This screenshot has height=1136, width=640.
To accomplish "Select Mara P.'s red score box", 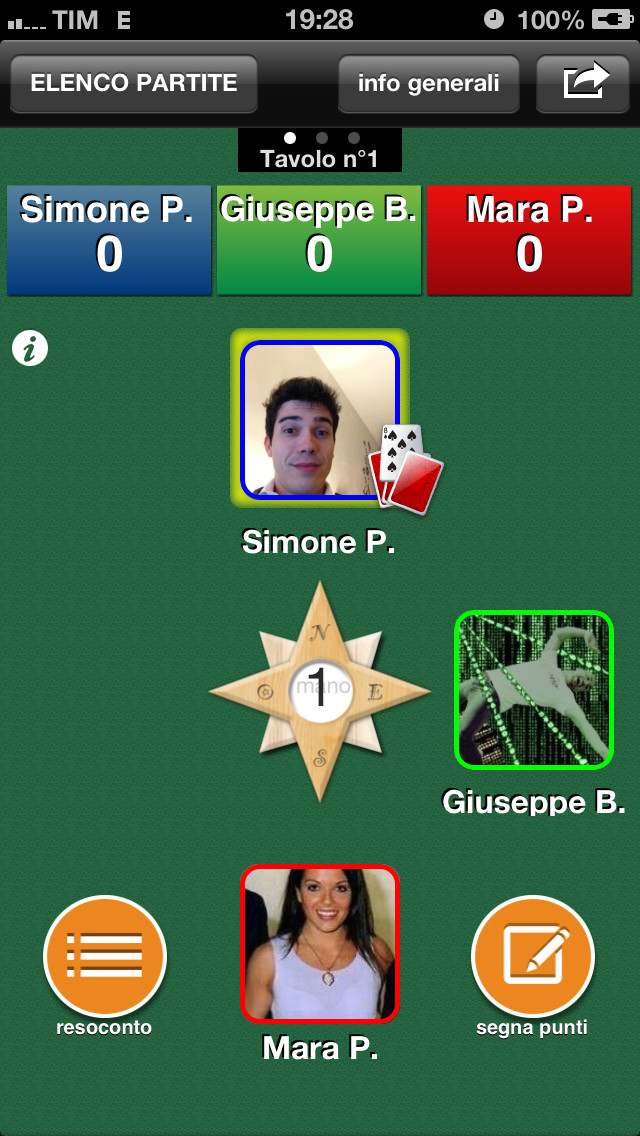I will 529,240.
